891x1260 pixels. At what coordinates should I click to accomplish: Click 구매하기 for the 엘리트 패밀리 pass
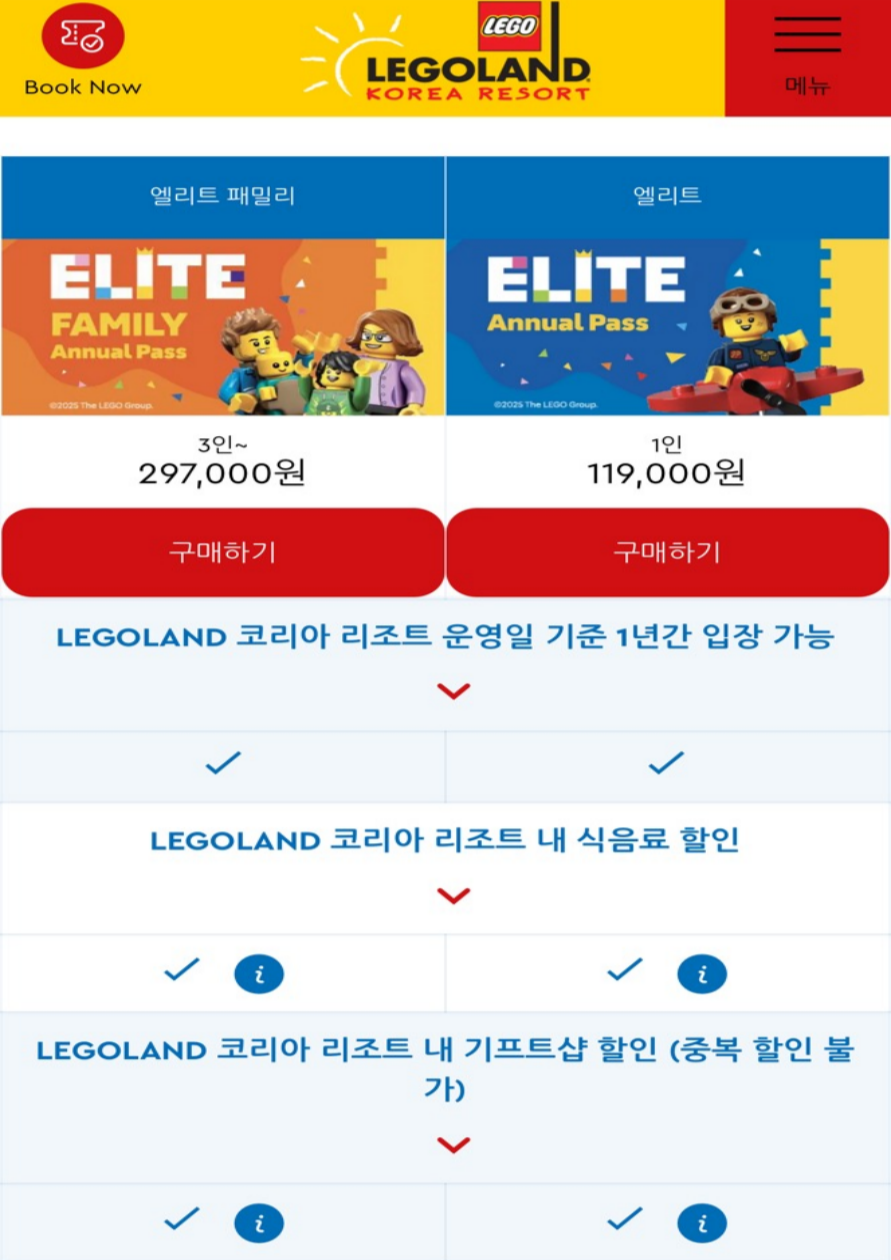pyautogui.click(x=224, y=552)
